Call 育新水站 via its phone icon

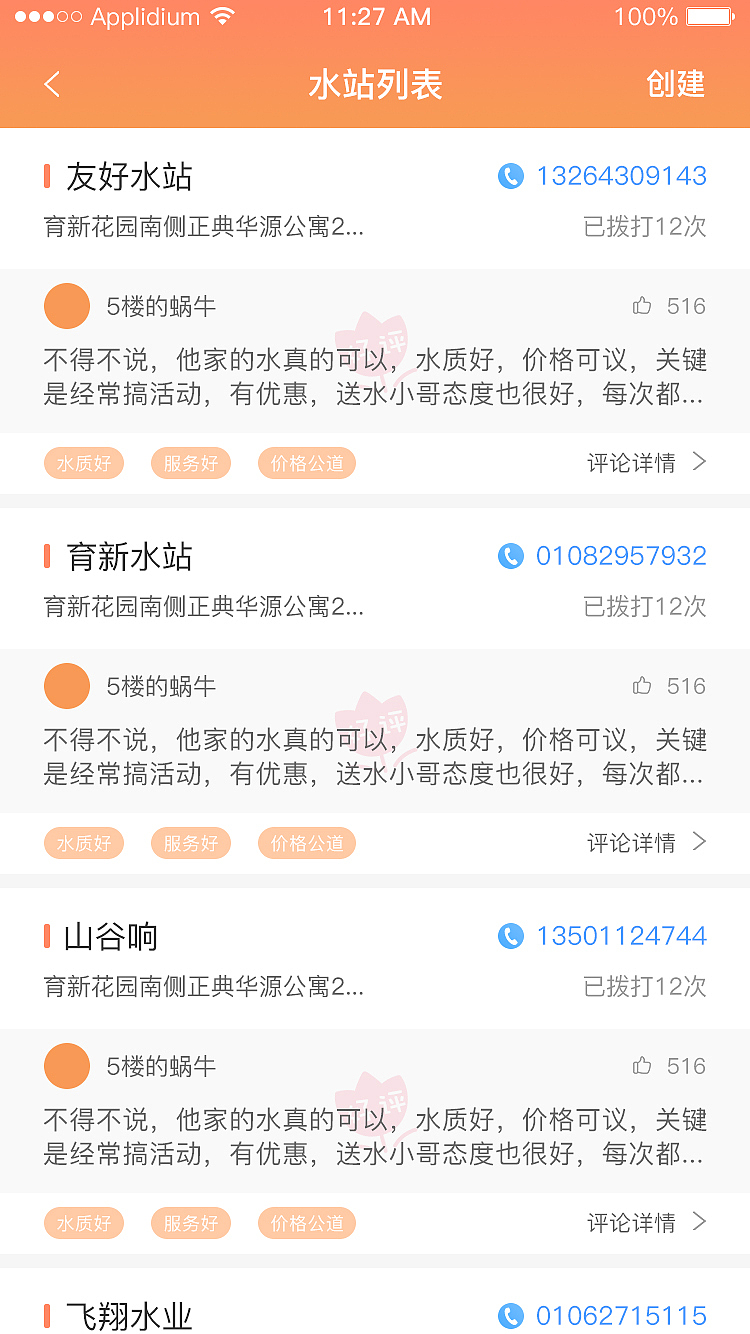click(x=510, y=555)
